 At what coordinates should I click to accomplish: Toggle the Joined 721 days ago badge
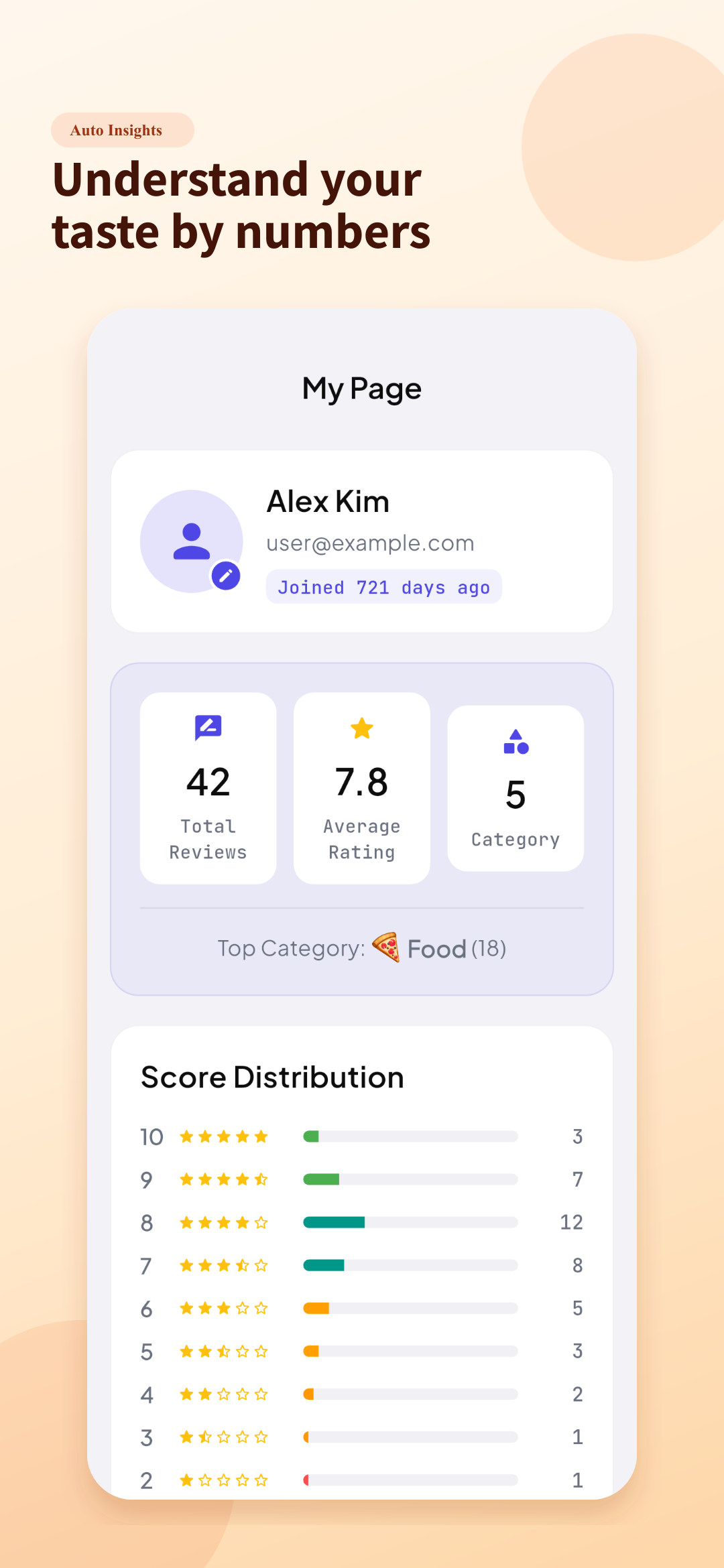[383, 587]
